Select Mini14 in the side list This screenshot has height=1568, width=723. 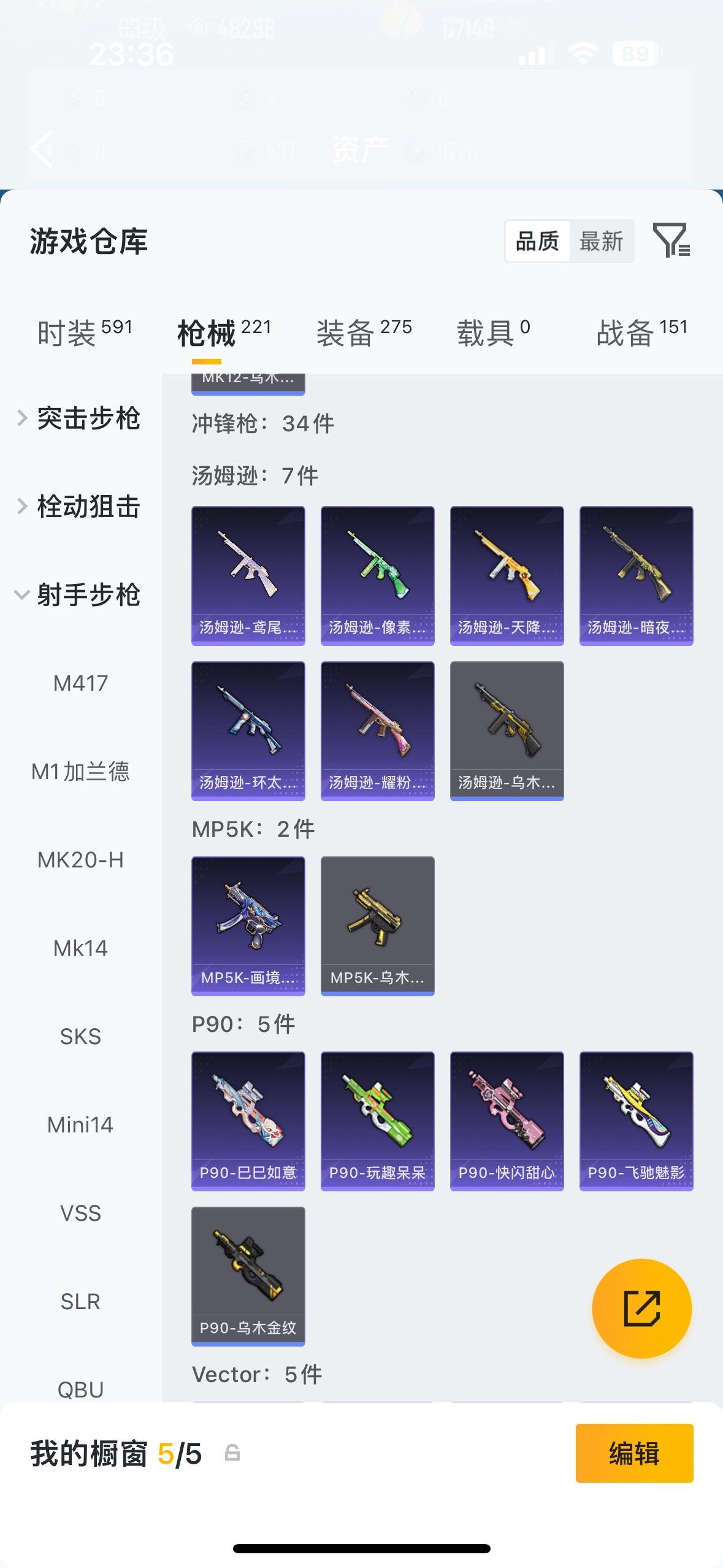pyautogui.click(x=80, y=1125)
